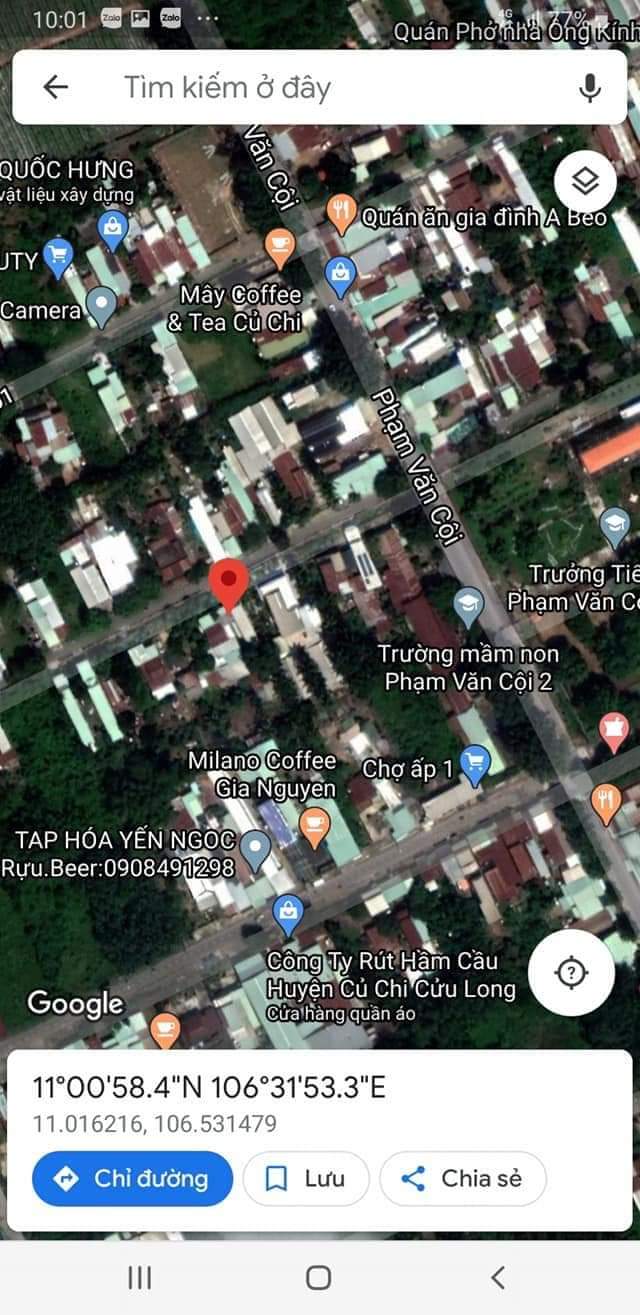
Task: Expand the coordinates info card
Action: (320, 1102)
